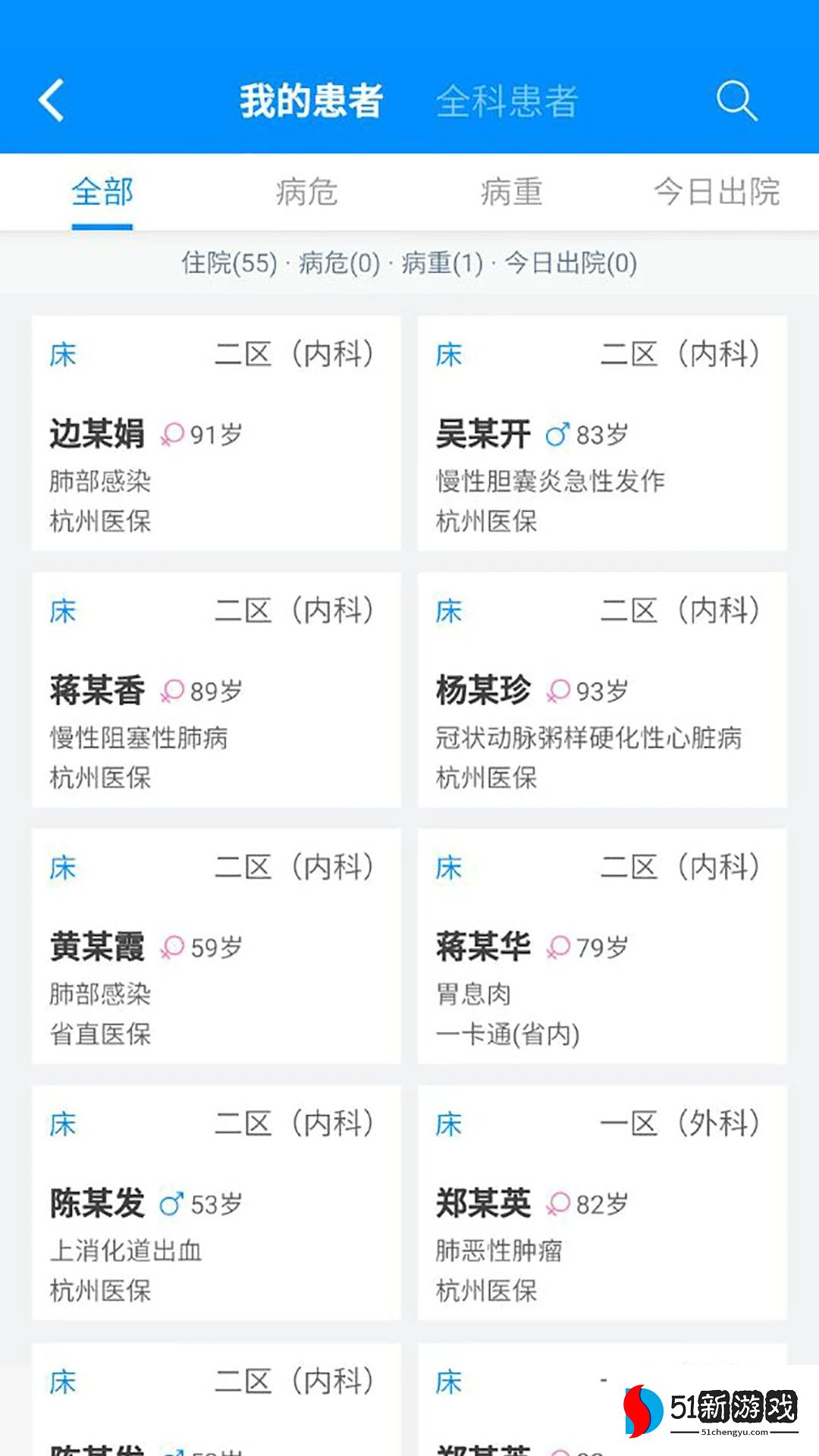
Task: Open patient card for 吴某开
Action: (602, 434)
